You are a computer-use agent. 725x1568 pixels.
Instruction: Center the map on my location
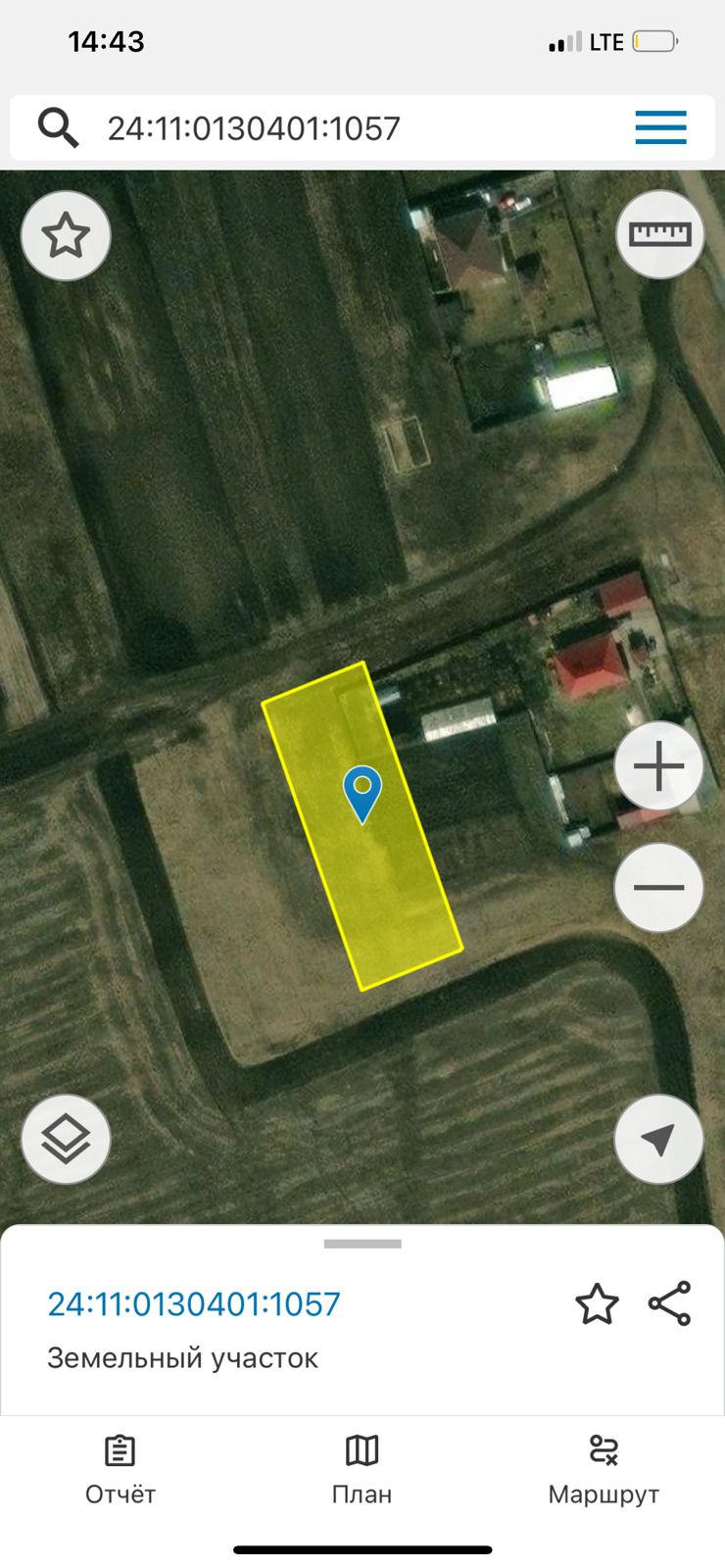pos(658,1139)
